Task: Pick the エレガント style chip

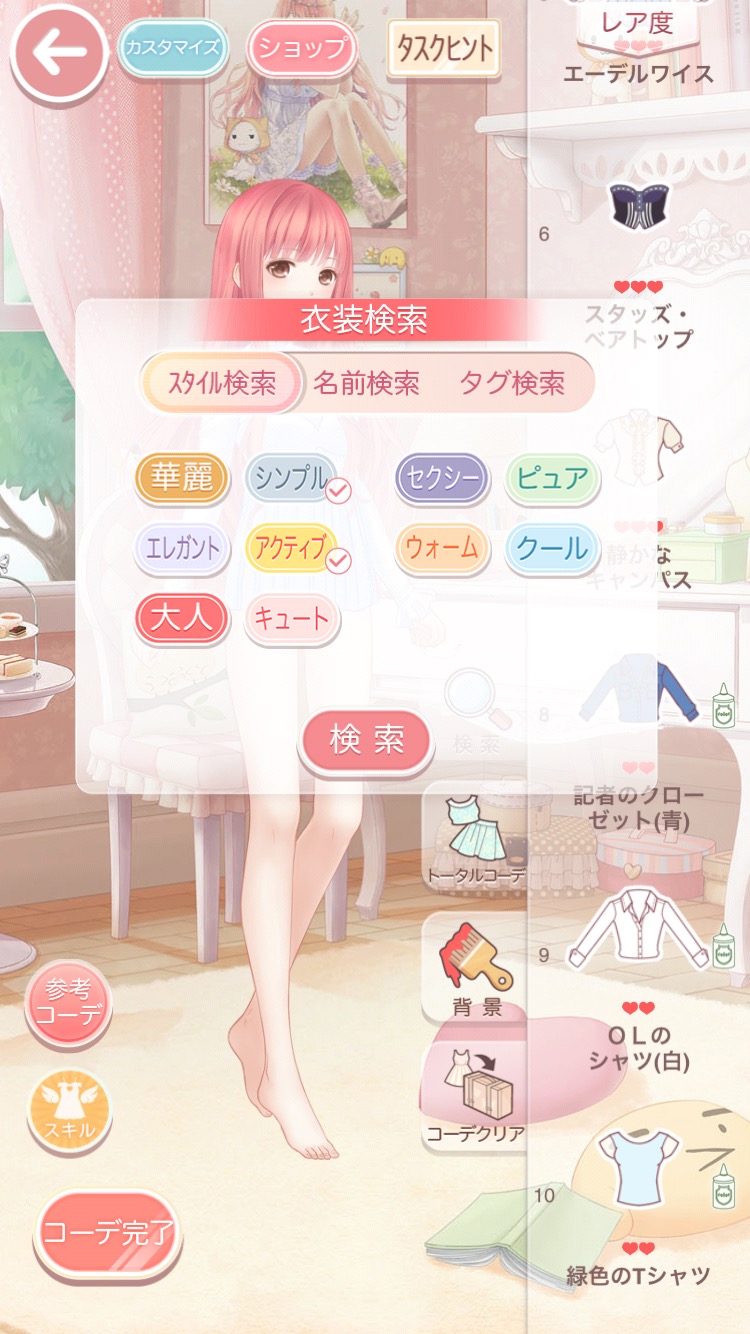Action: click(x=182, y=549)
